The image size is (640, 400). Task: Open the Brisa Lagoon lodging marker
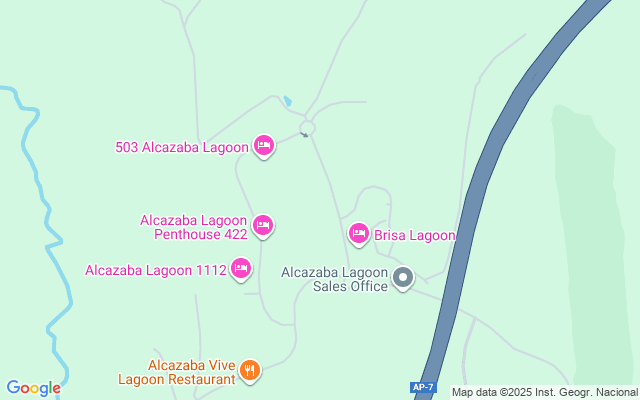[359, 234]
